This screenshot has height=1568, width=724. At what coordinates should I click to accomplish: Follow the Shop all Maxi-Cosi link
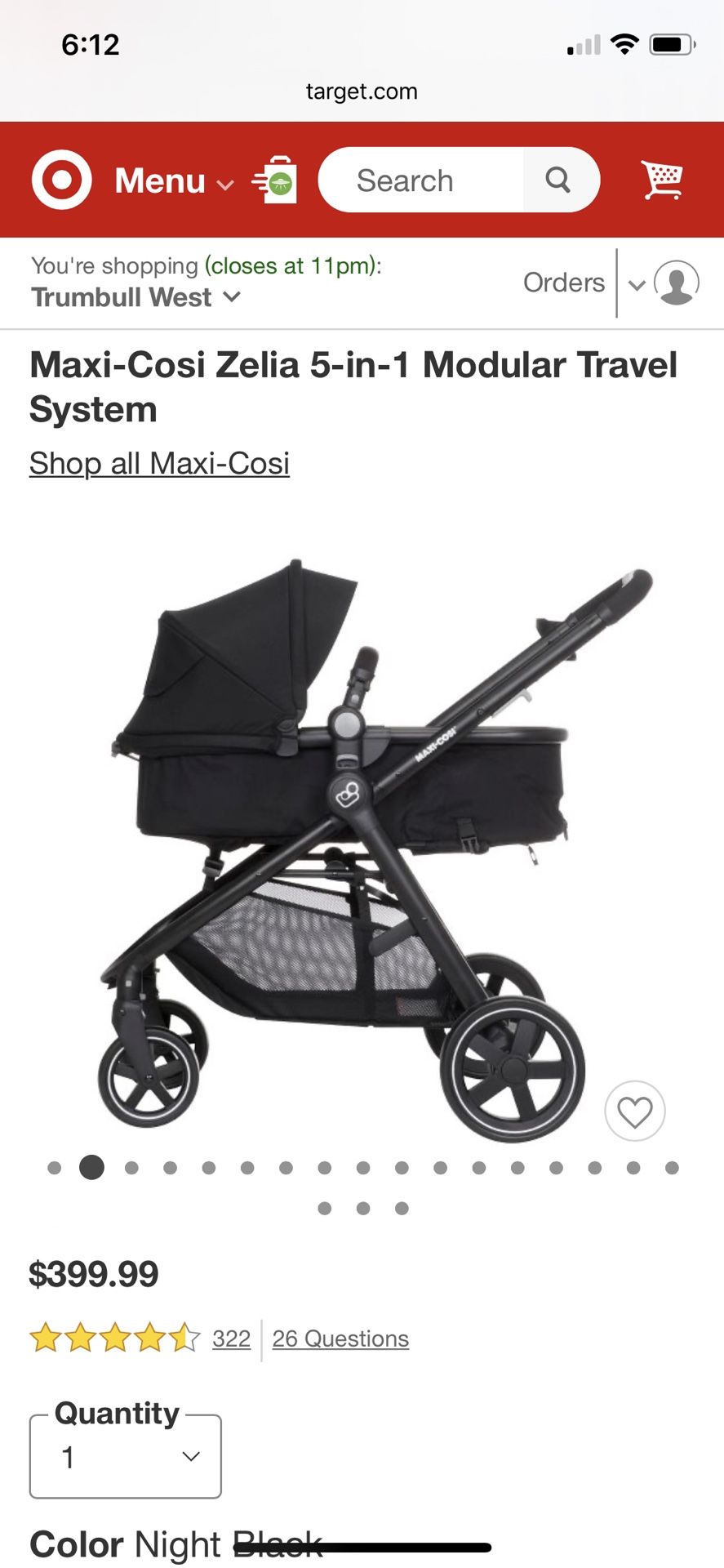coord(159,463)
